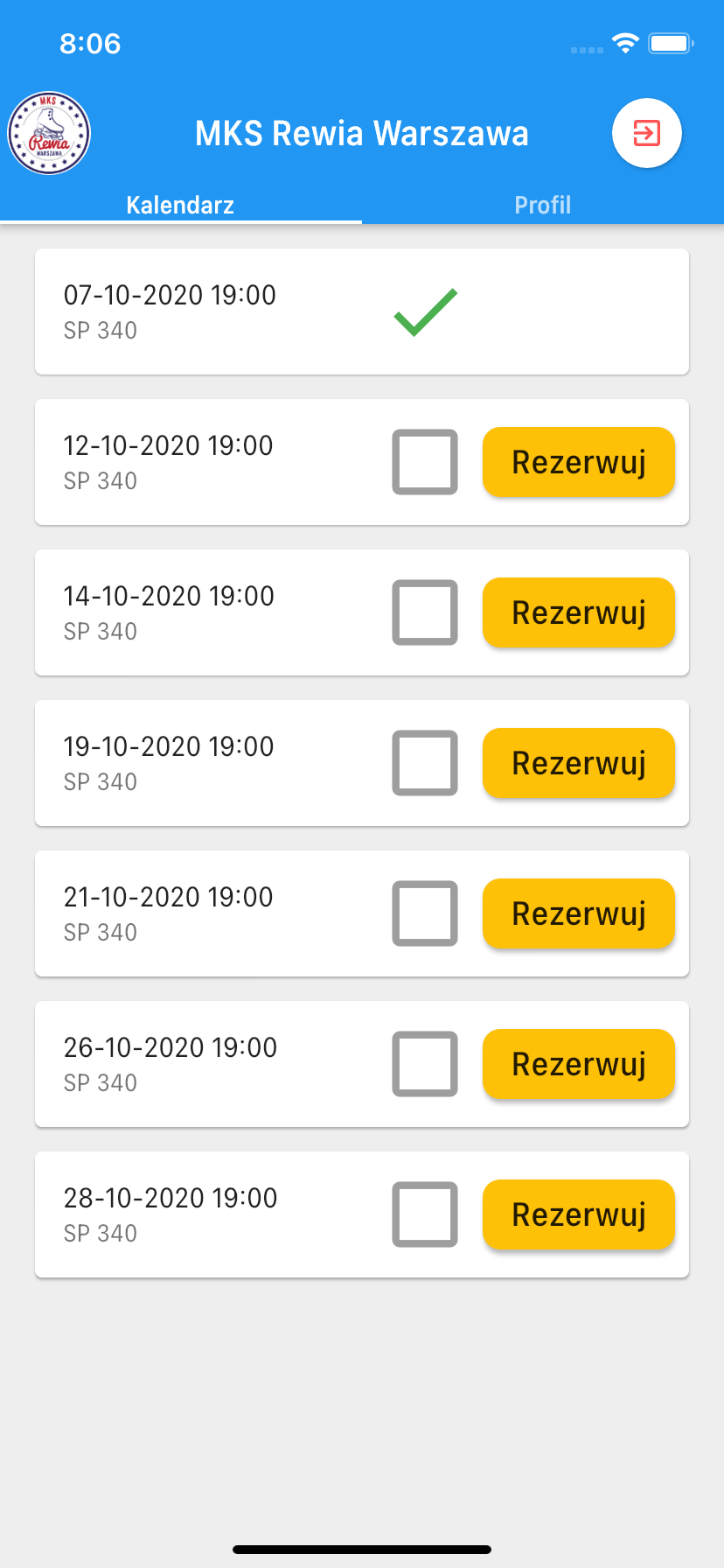Mark the 19-10-2020 checkbox
The width and height of the screenshot is (724, 1568).
tap(425, 763)
